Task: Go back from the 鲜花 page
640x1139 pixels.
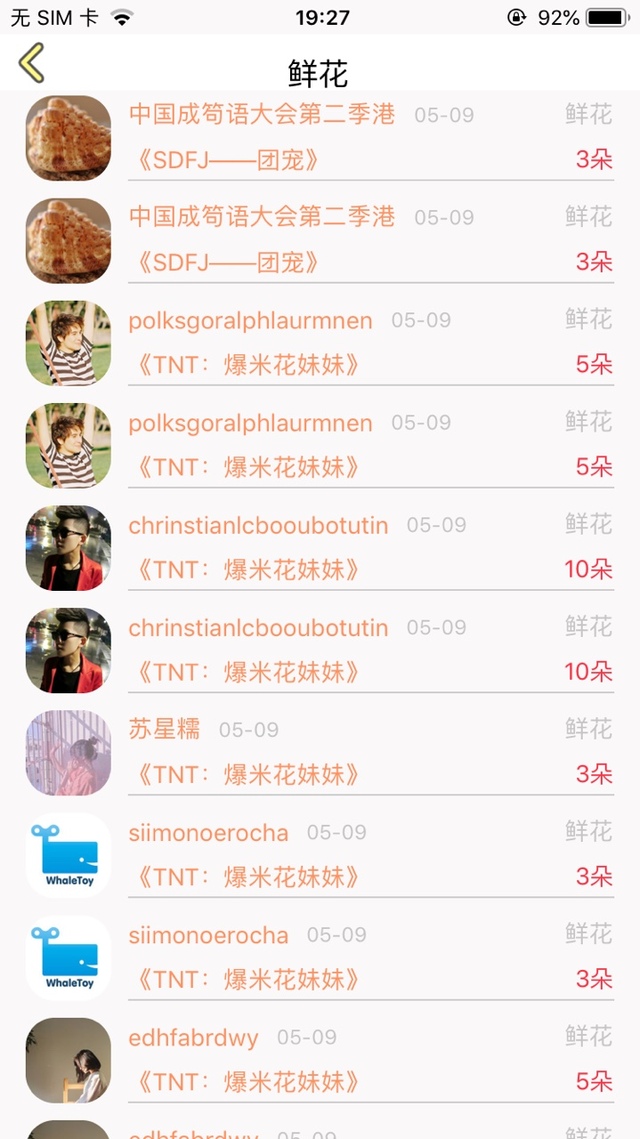Action: (31, 62)
